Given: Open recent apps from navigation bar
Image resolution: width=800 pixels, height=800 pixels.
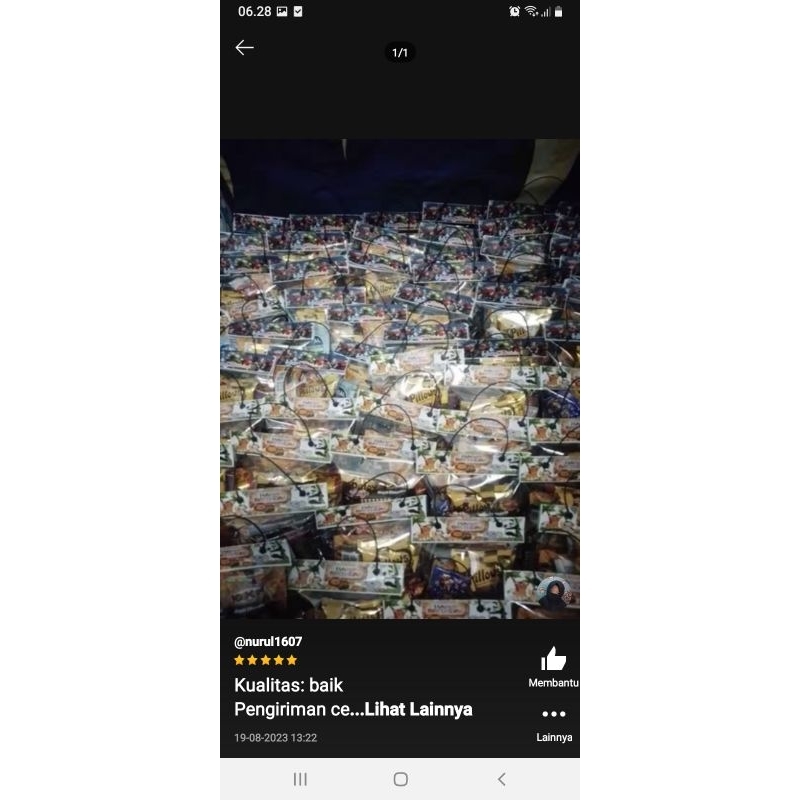Looking at the screenshot, I should [300, 779].
